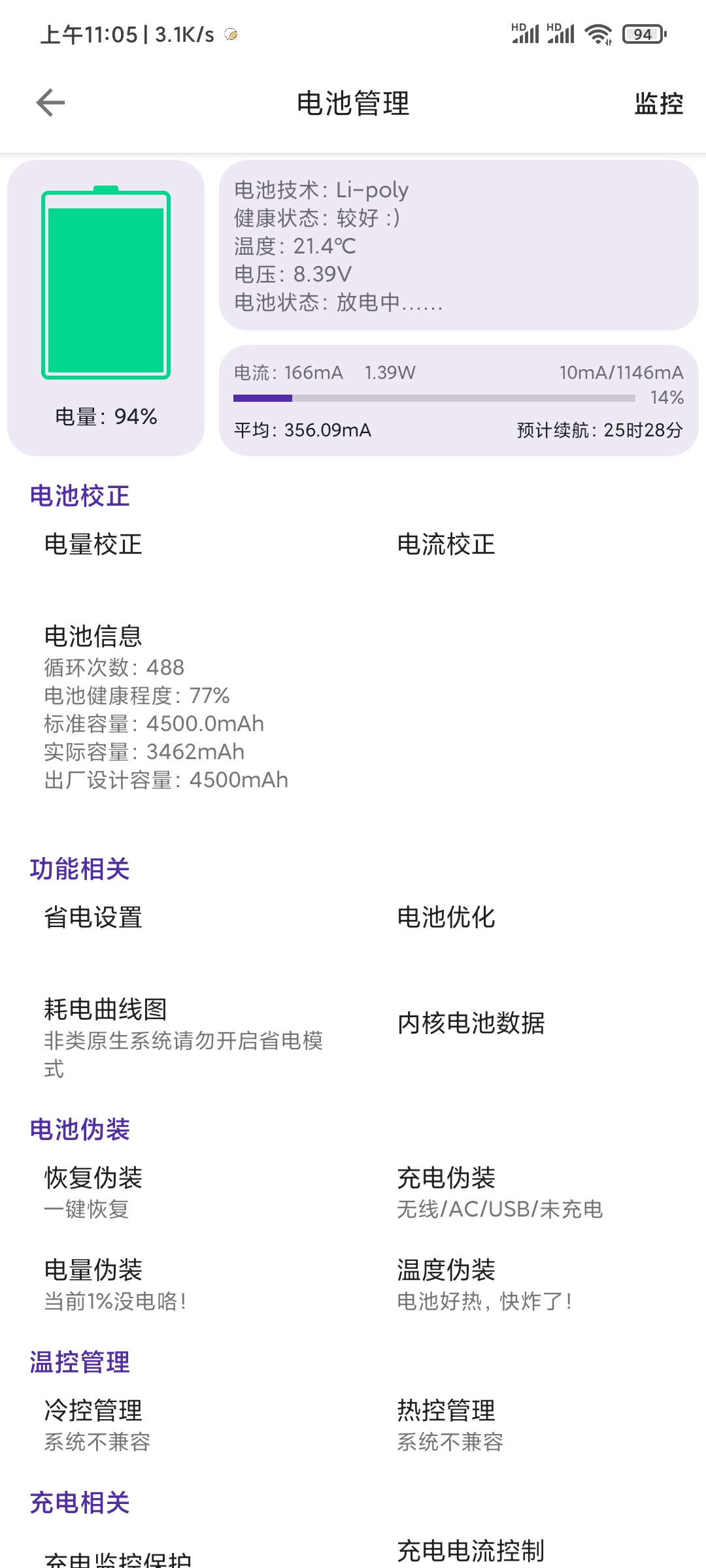Open 内核电池数据

click(x=471, y=1023)
